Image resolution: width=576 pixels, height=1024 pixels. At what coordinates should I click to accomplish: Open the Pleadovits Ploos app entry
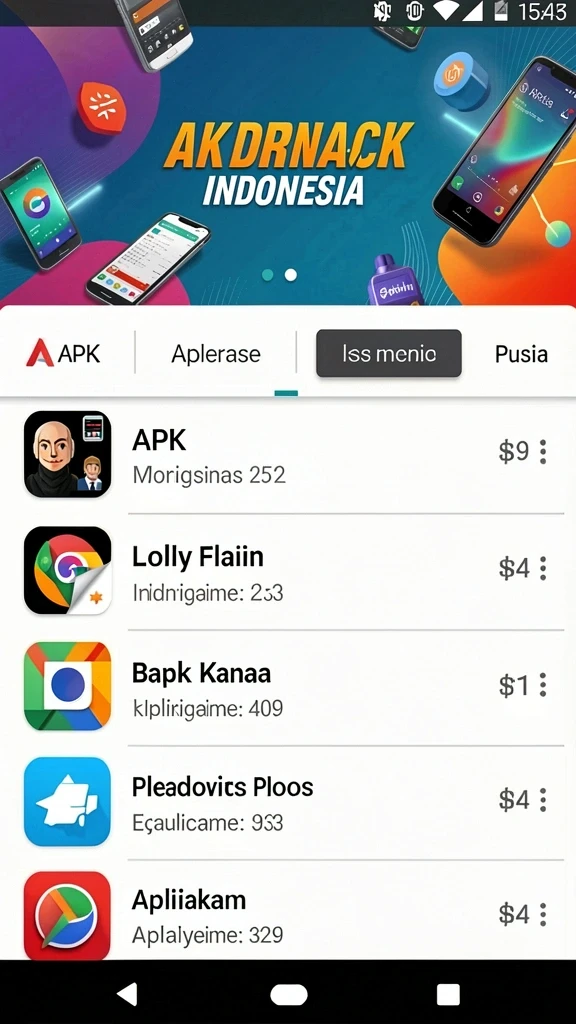pyautogui.click(x=288, y=802)
